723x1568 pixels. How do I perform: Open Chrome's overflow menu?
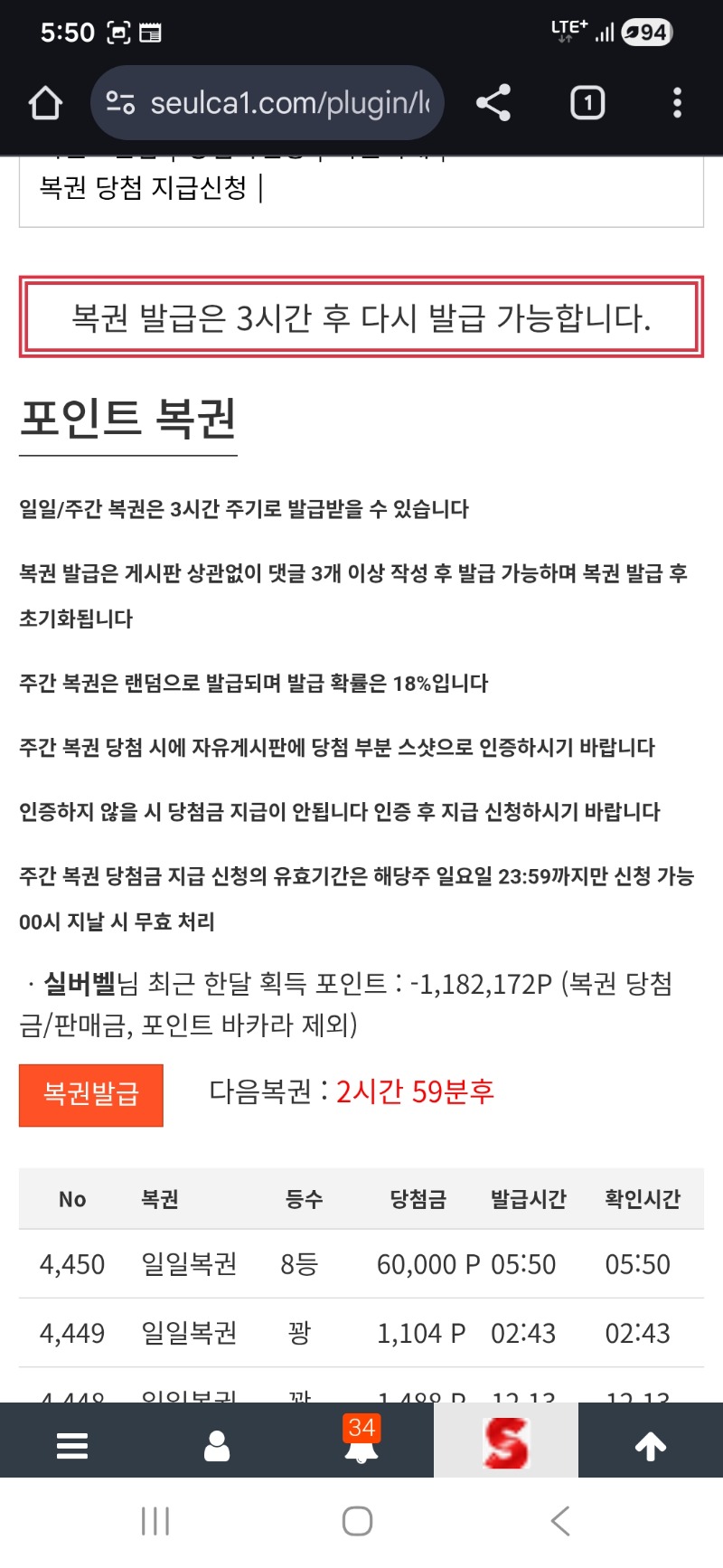(x=677, y=103)
